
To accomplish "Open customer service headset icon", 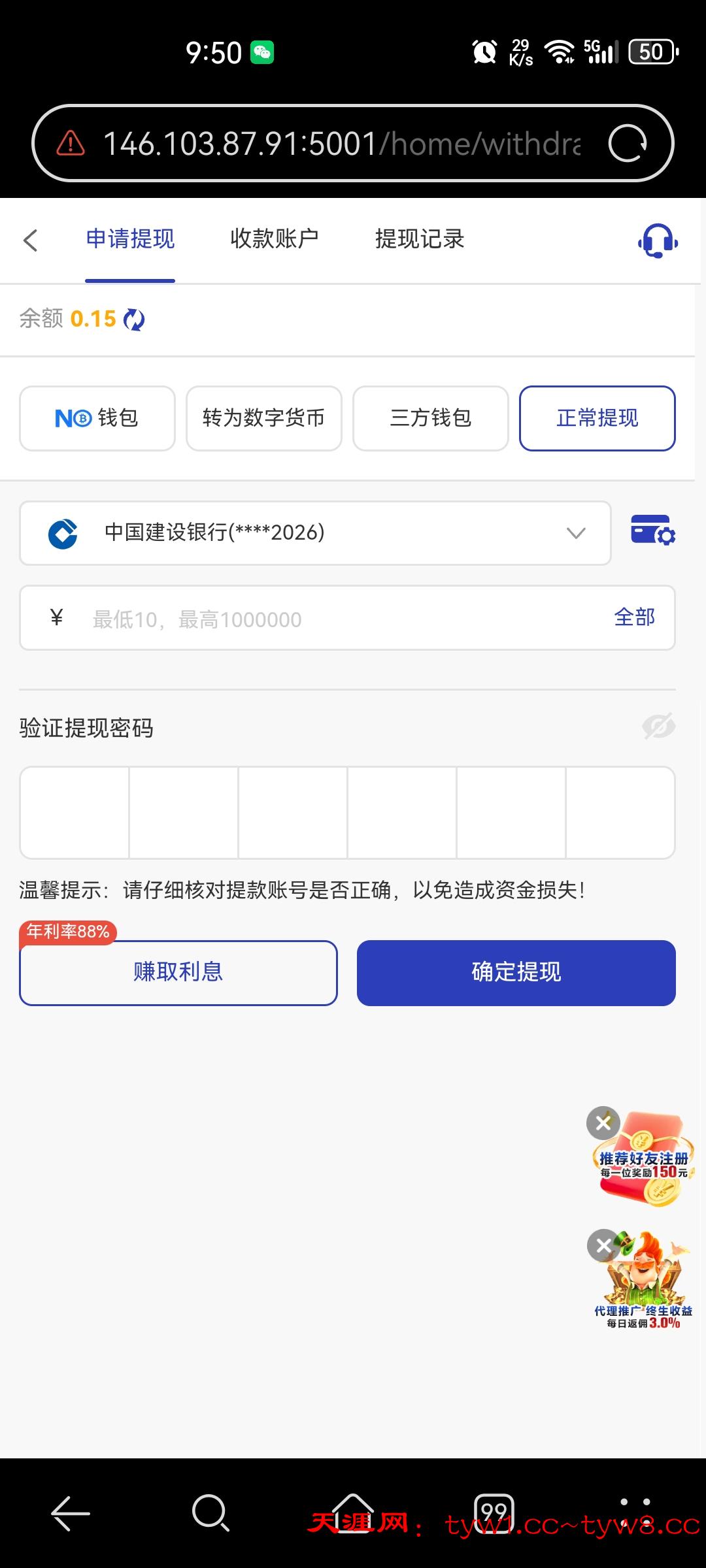I will coord(658,240).
